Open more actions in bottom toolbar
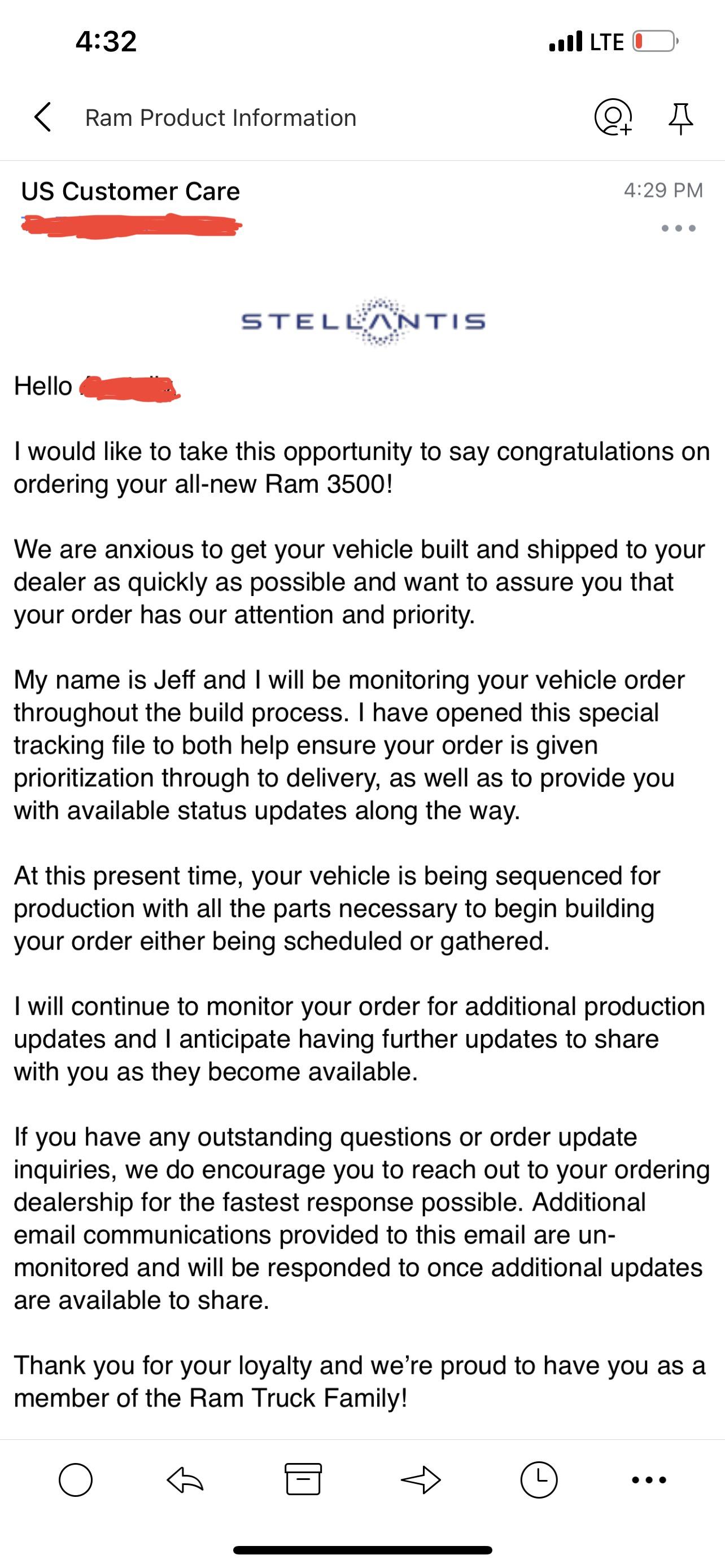Image resolution: width=725 pixels, height=1568 pixels. tap(649, 1479)
